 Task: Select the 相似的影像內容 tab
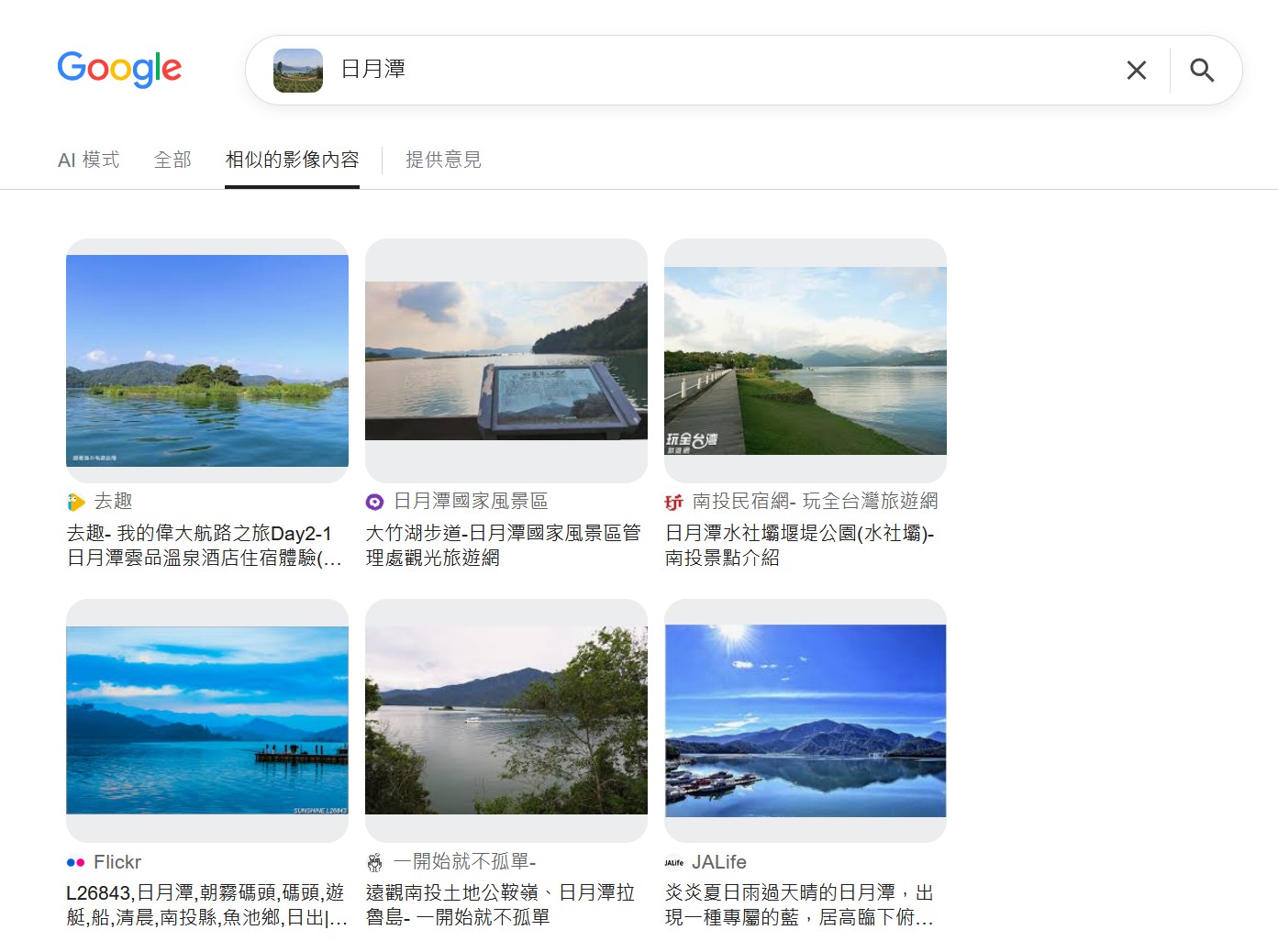[292, 160]
